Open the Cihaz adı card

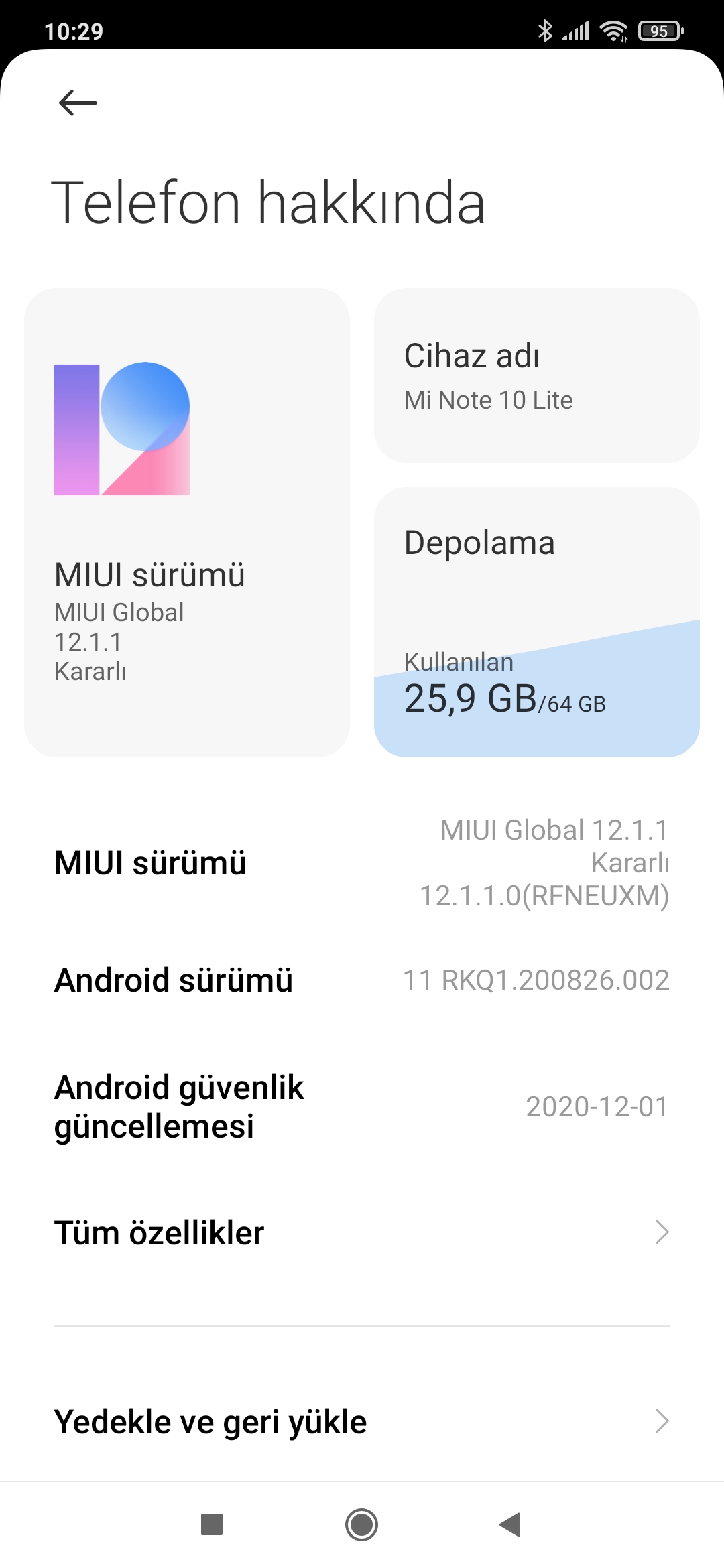(x=537, y=375)
